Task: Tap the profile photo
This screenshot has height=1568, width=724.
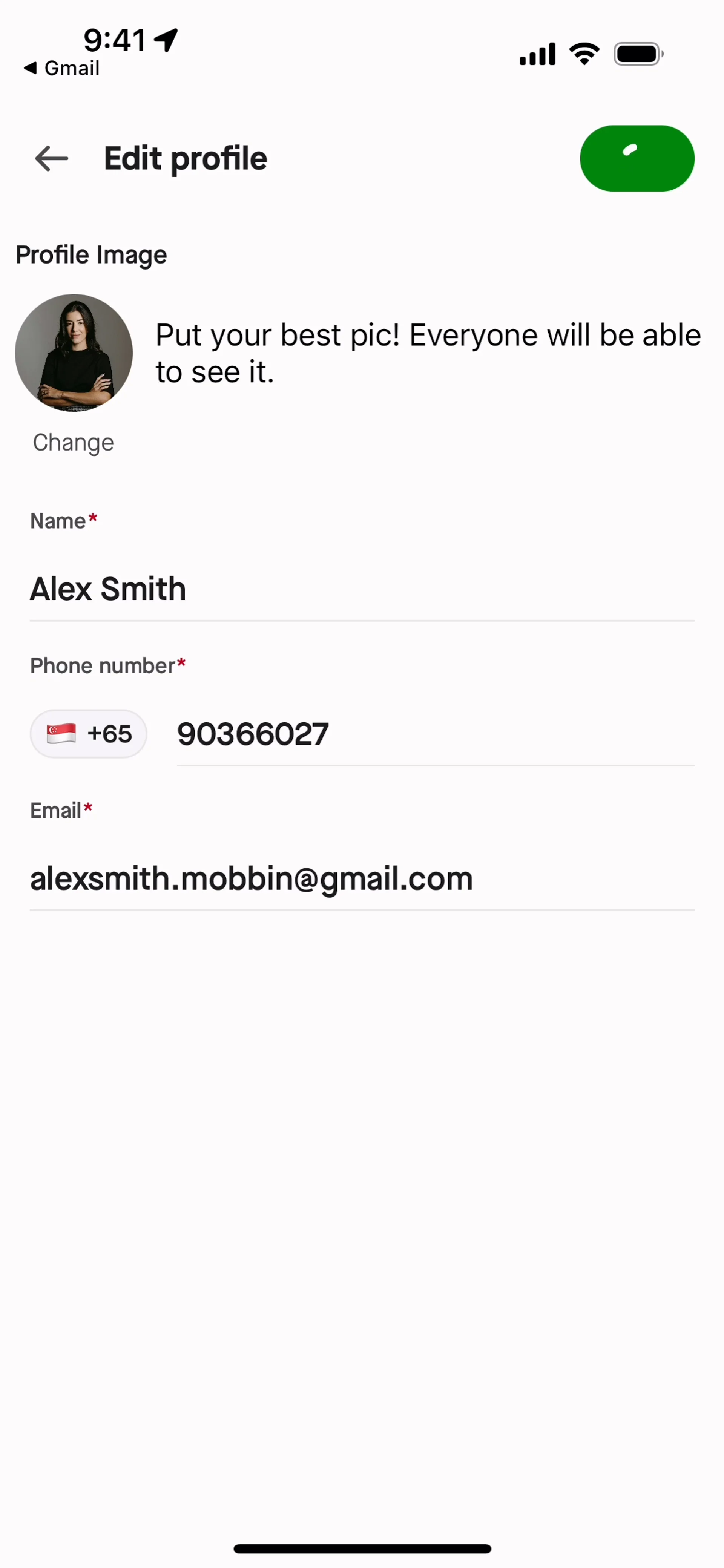Action: (74, 353)
